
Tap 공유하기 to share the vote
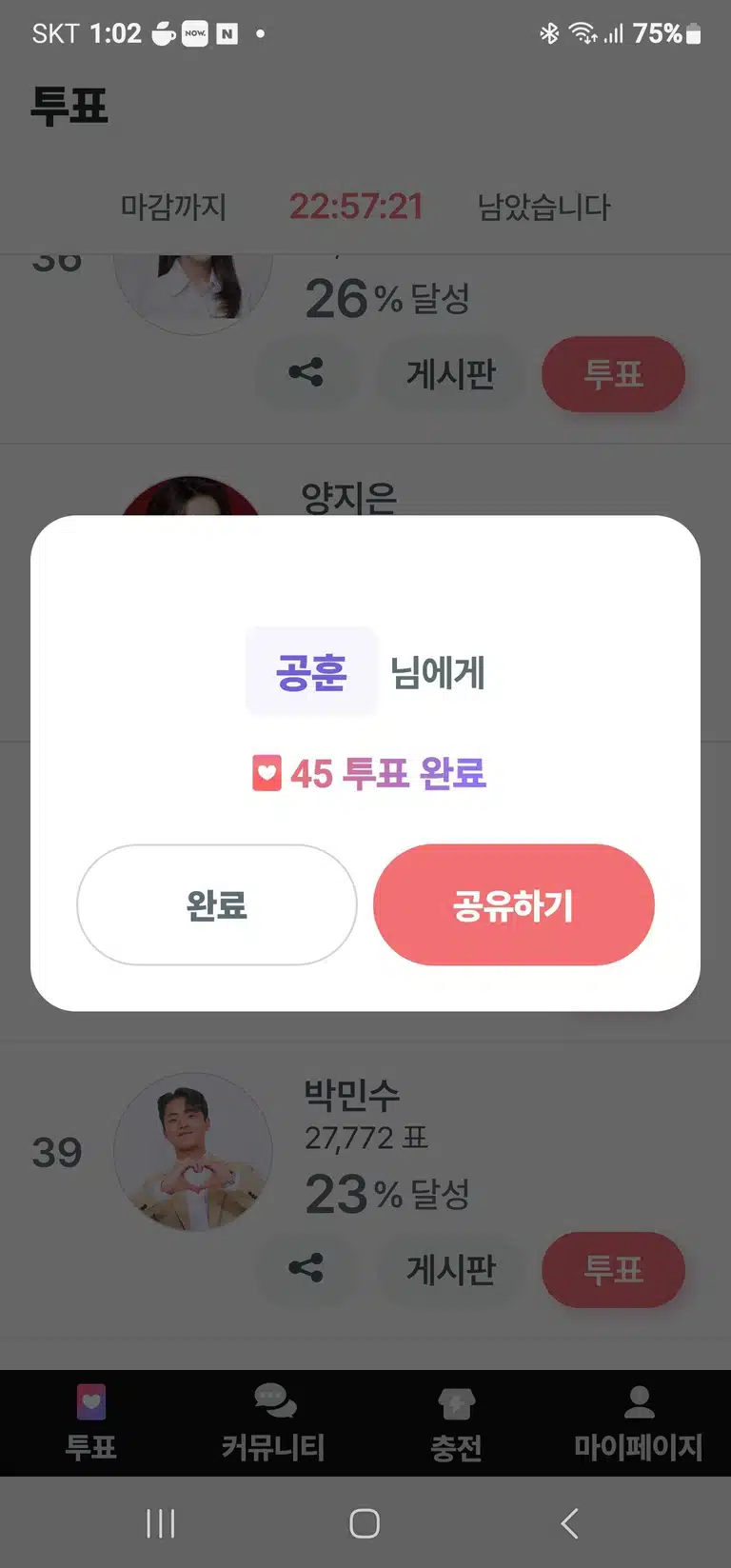tap(514, 904)
